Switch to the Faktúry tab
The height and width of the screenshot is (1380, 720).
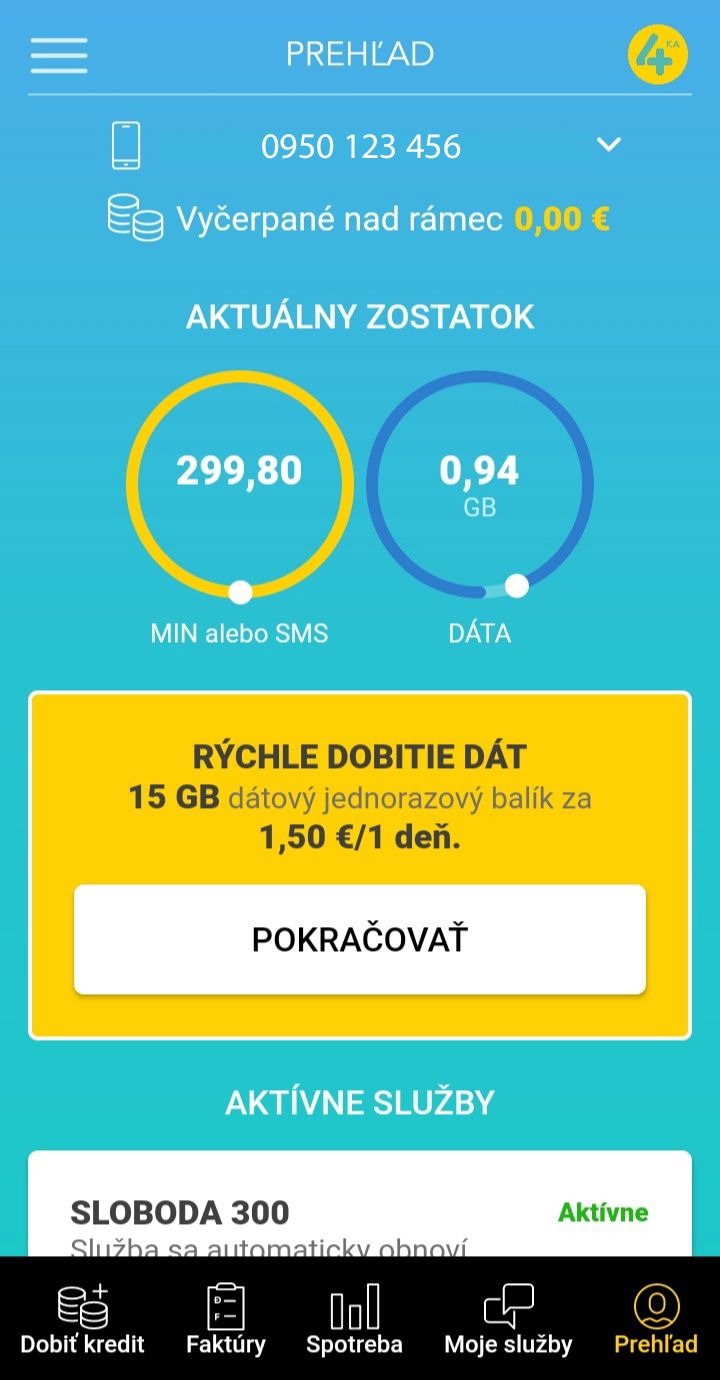pos(226,1319)
